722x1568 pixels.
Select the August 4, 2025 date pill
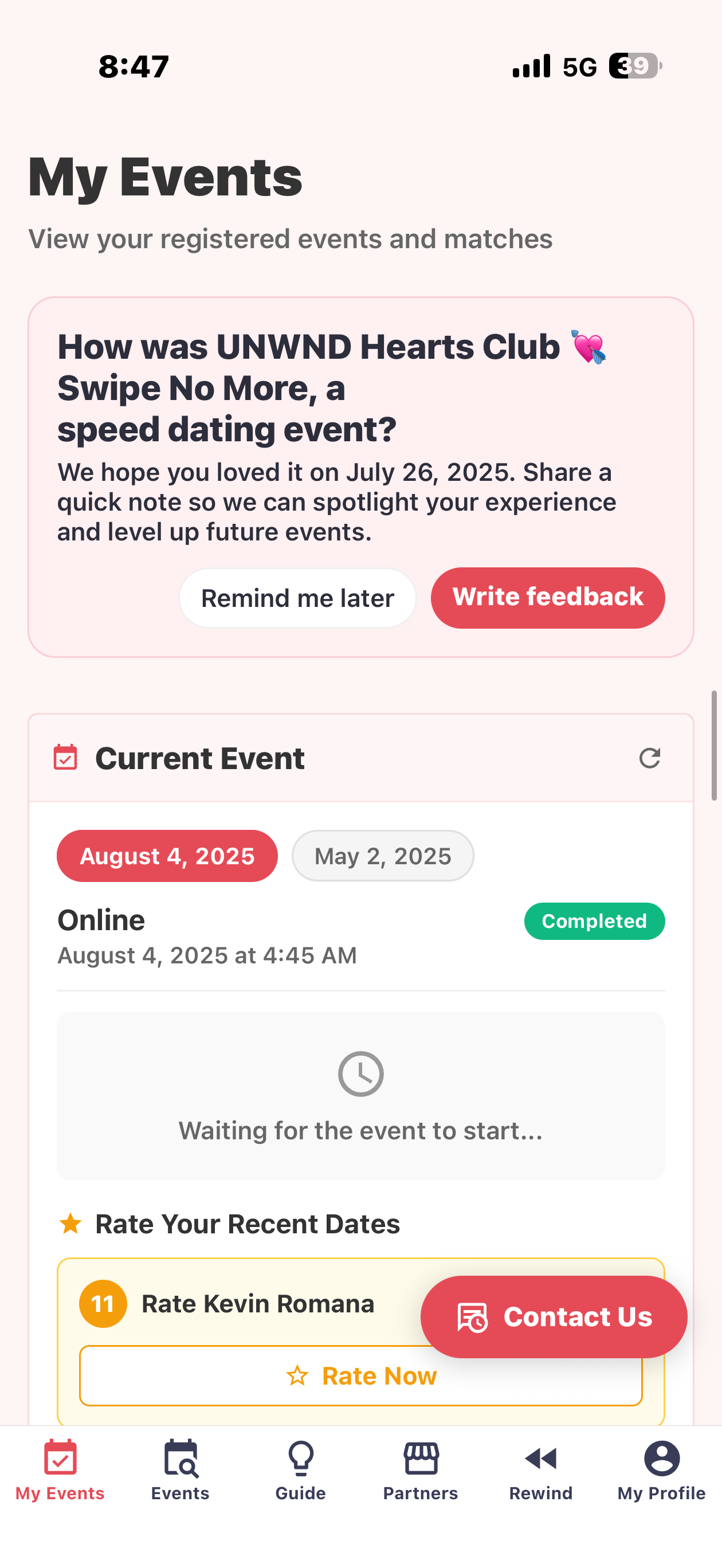[167, 856]
